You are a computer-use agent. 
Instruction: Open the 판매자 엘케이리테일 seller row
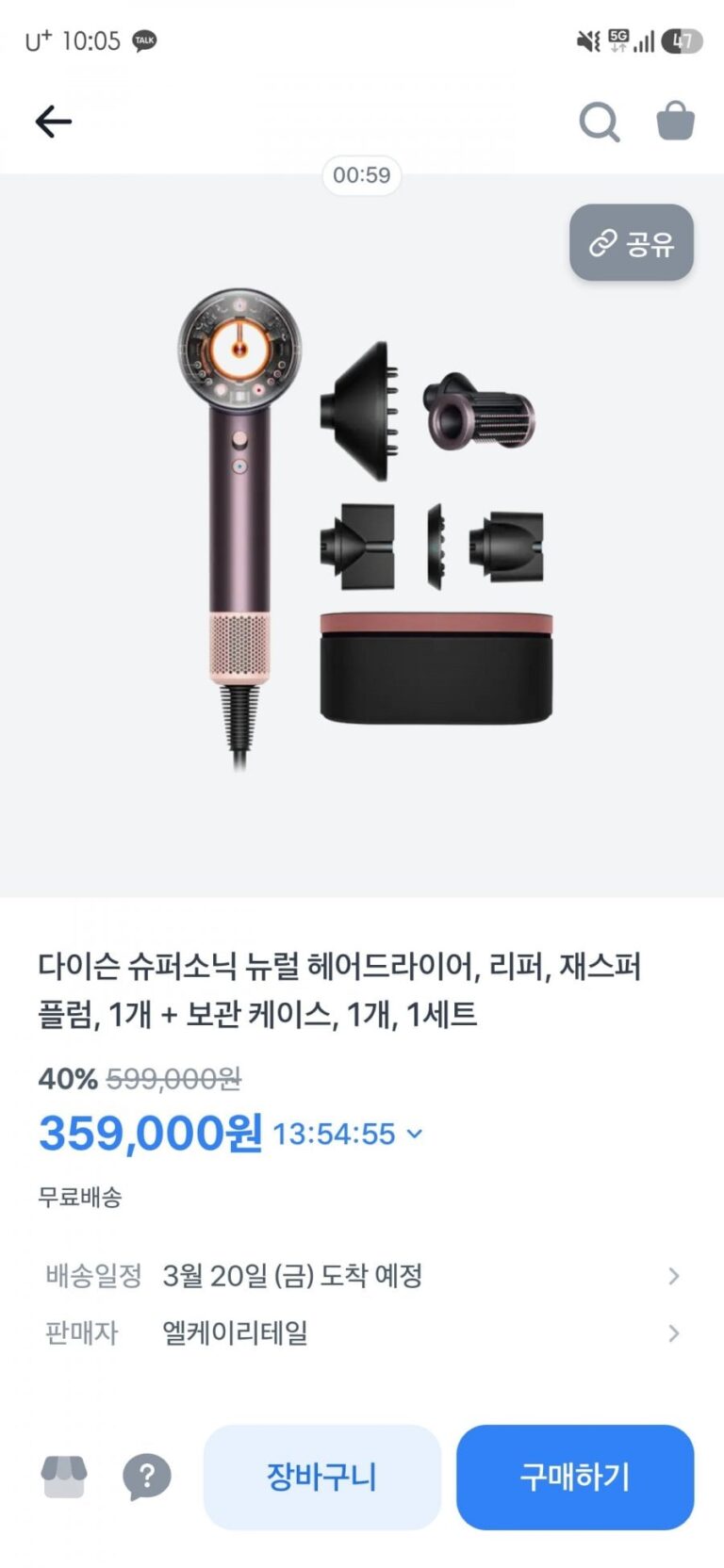pyautogui.click(x=362, y=1333)
